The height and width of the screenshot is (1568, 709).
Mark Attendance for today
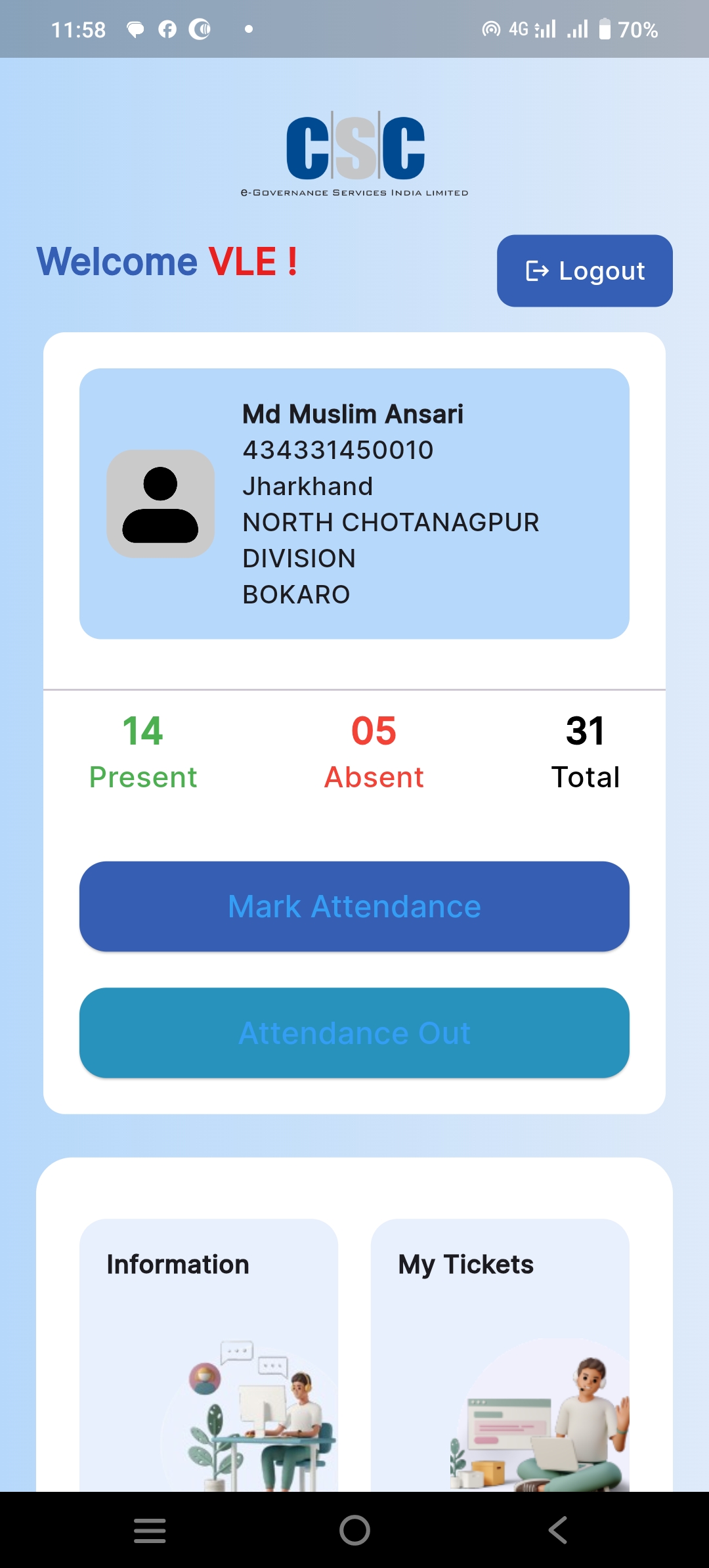[354, 906]
